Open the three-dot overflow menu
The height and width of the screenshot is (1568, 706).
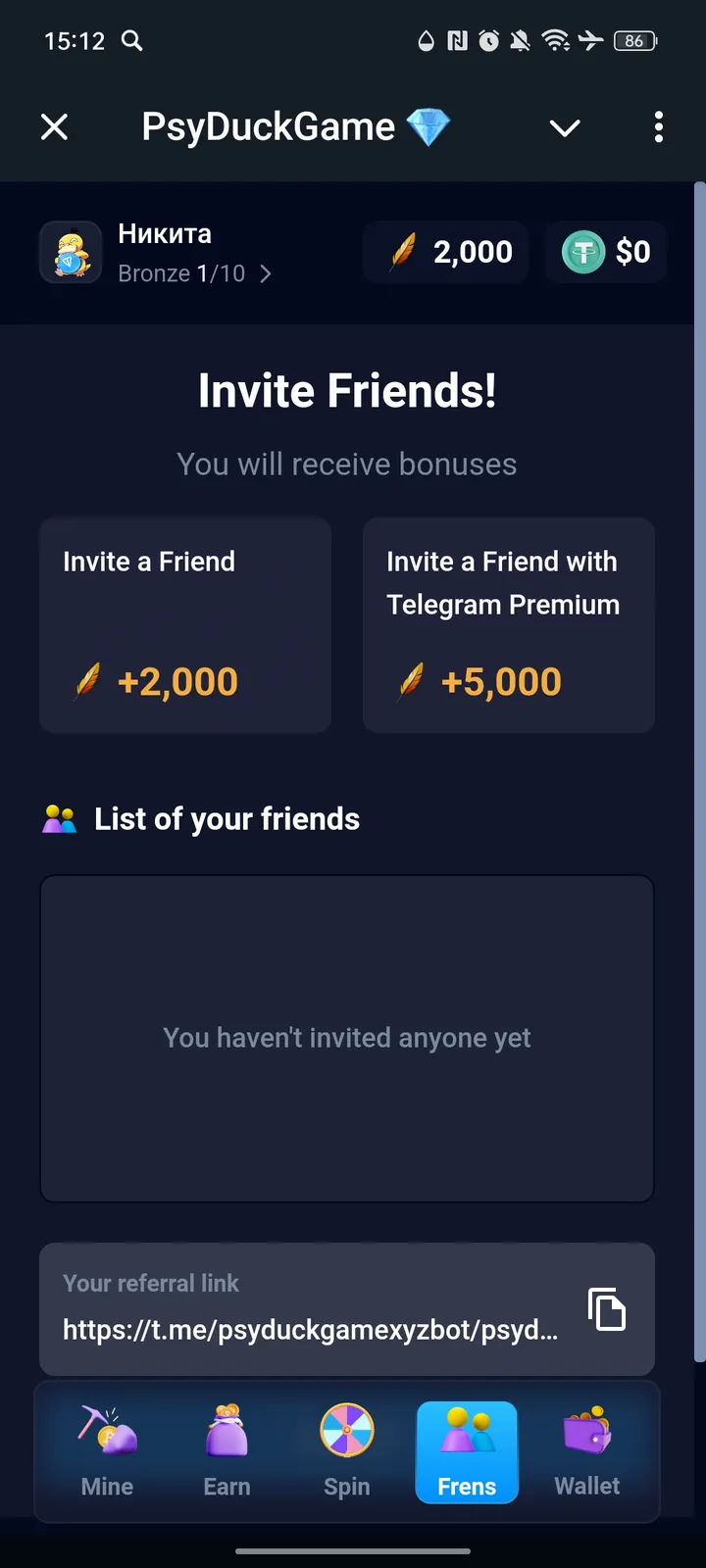658,127
